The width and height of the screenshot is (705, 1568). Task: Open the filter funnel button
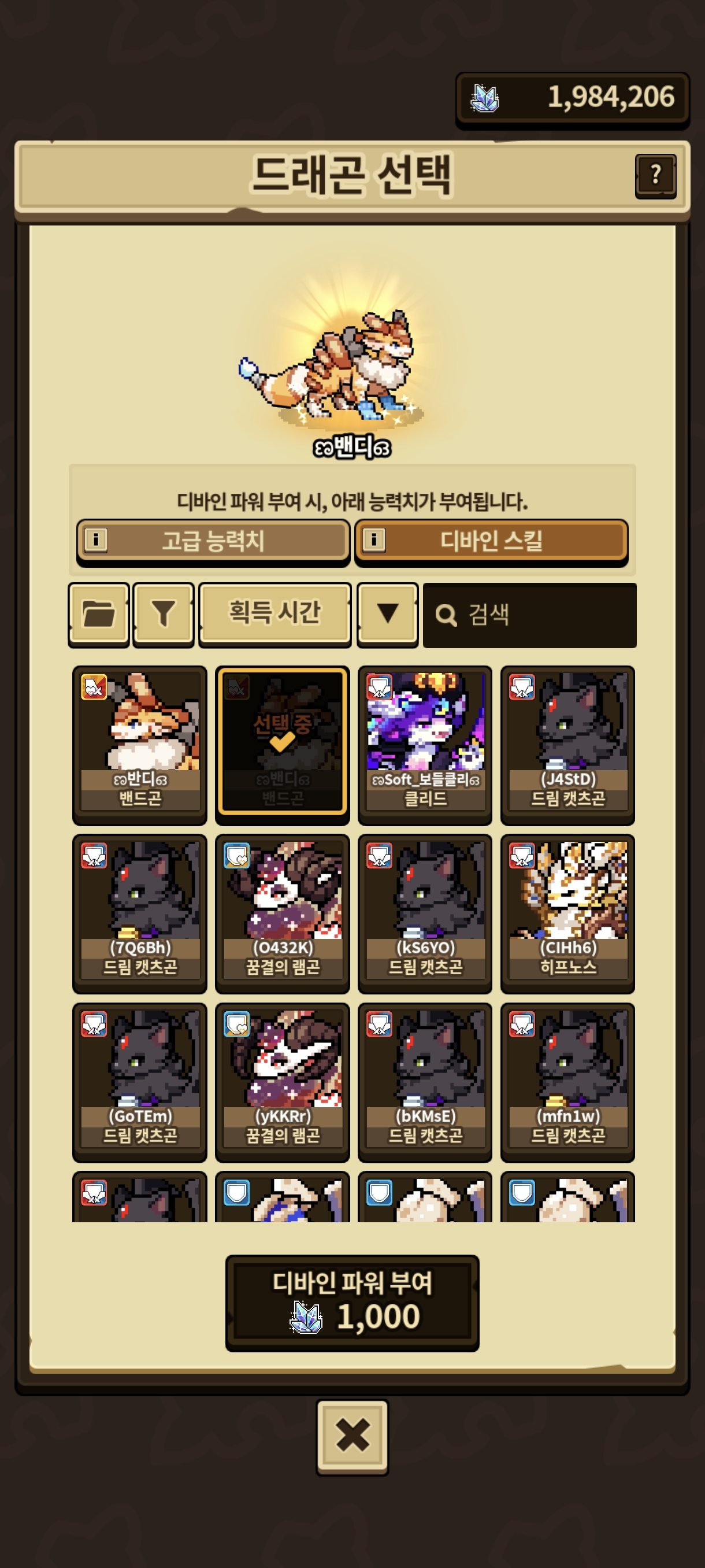pyautogui.click(x=163, y=613)
